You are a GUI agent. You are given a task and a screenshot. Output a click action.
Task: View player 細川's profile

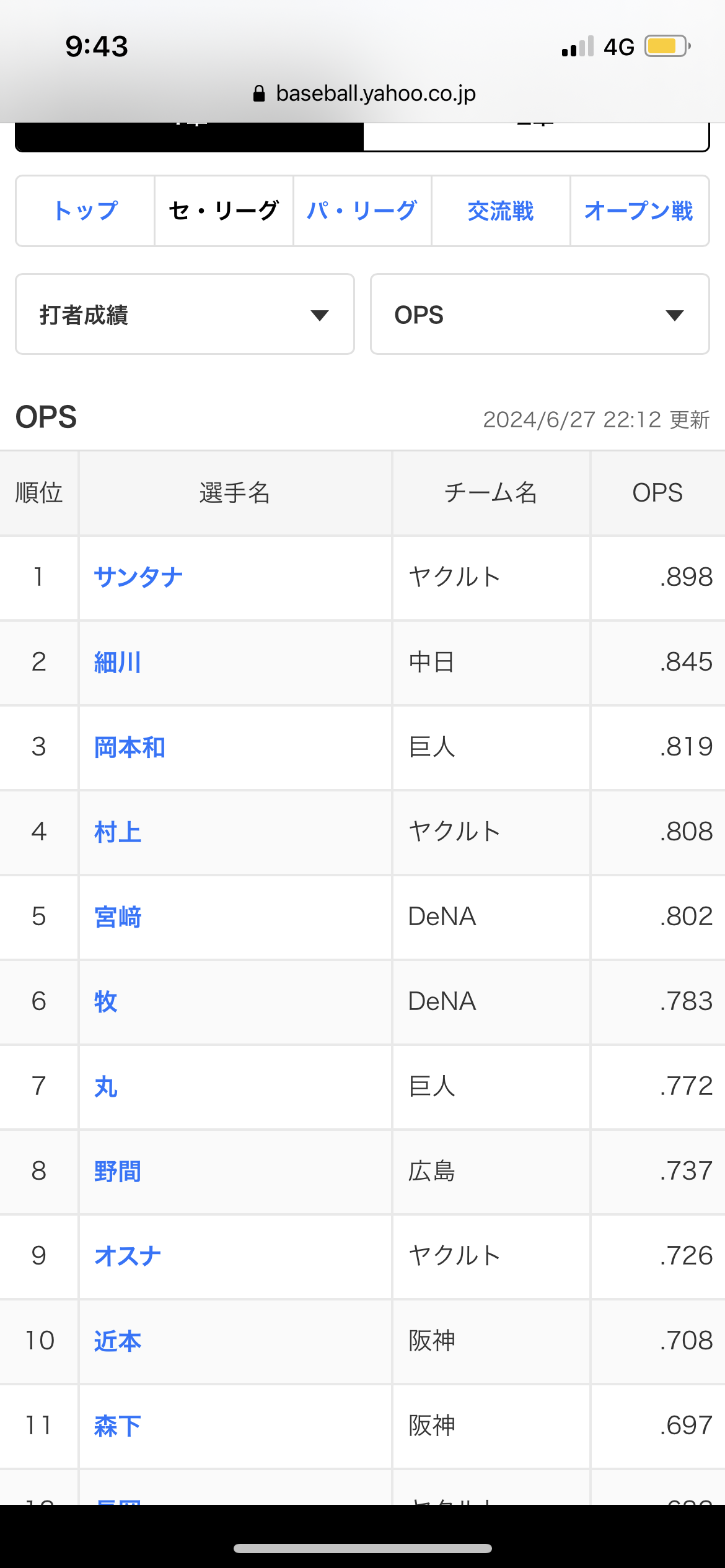(118, 662)
